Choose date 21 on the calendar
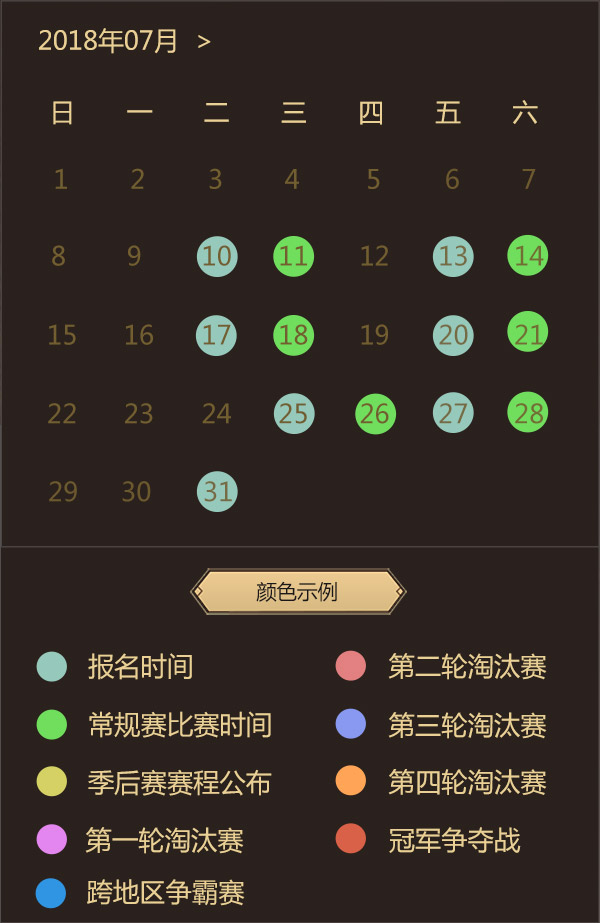 click(x=528, y=332)
